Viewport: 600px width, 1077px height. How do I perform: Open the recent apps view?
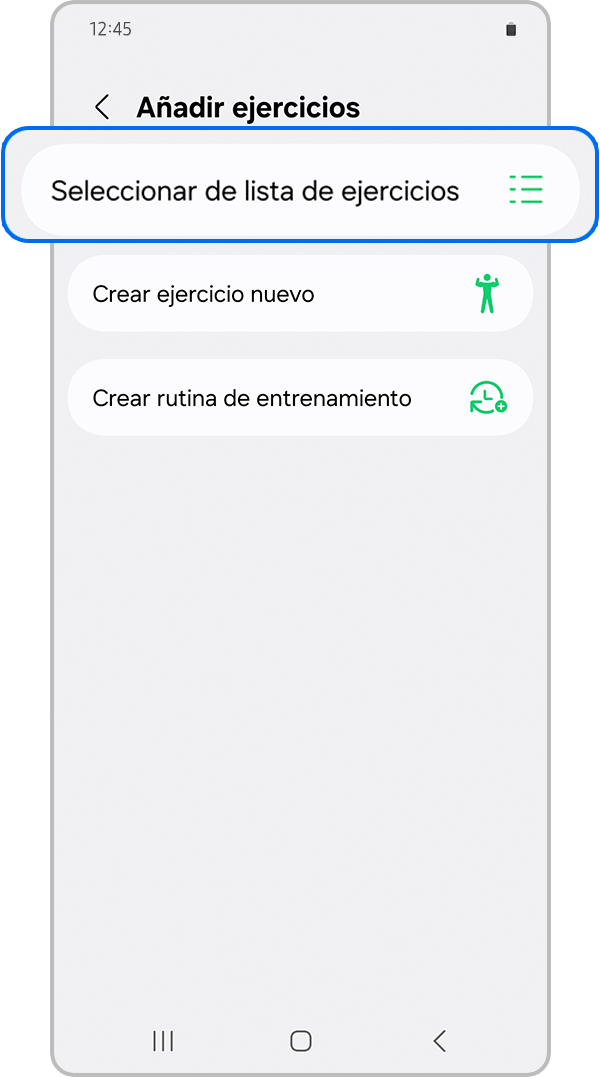pos(163,1041)
